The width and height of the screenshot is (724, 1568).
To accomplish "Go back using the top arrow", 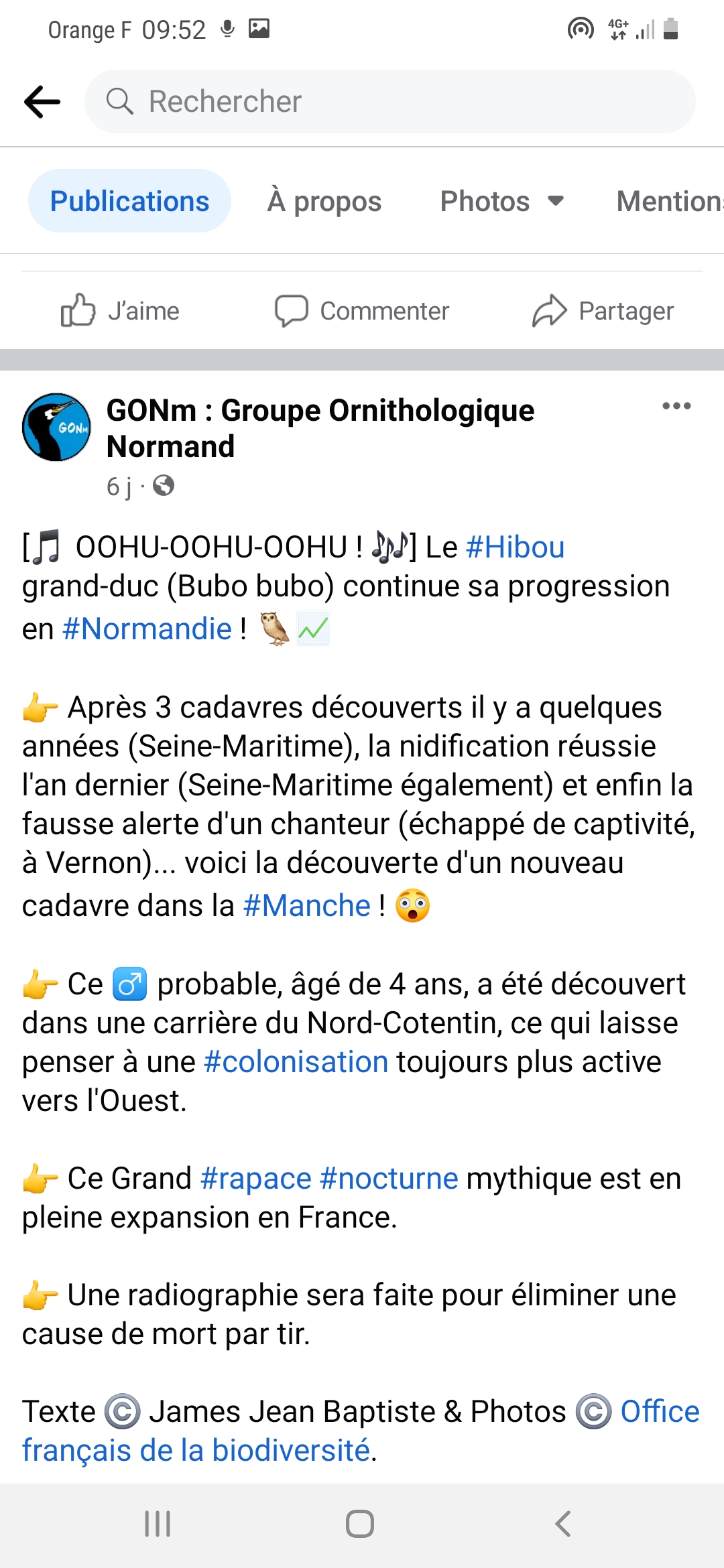I will pyautogui.click(x=42, y=102).
